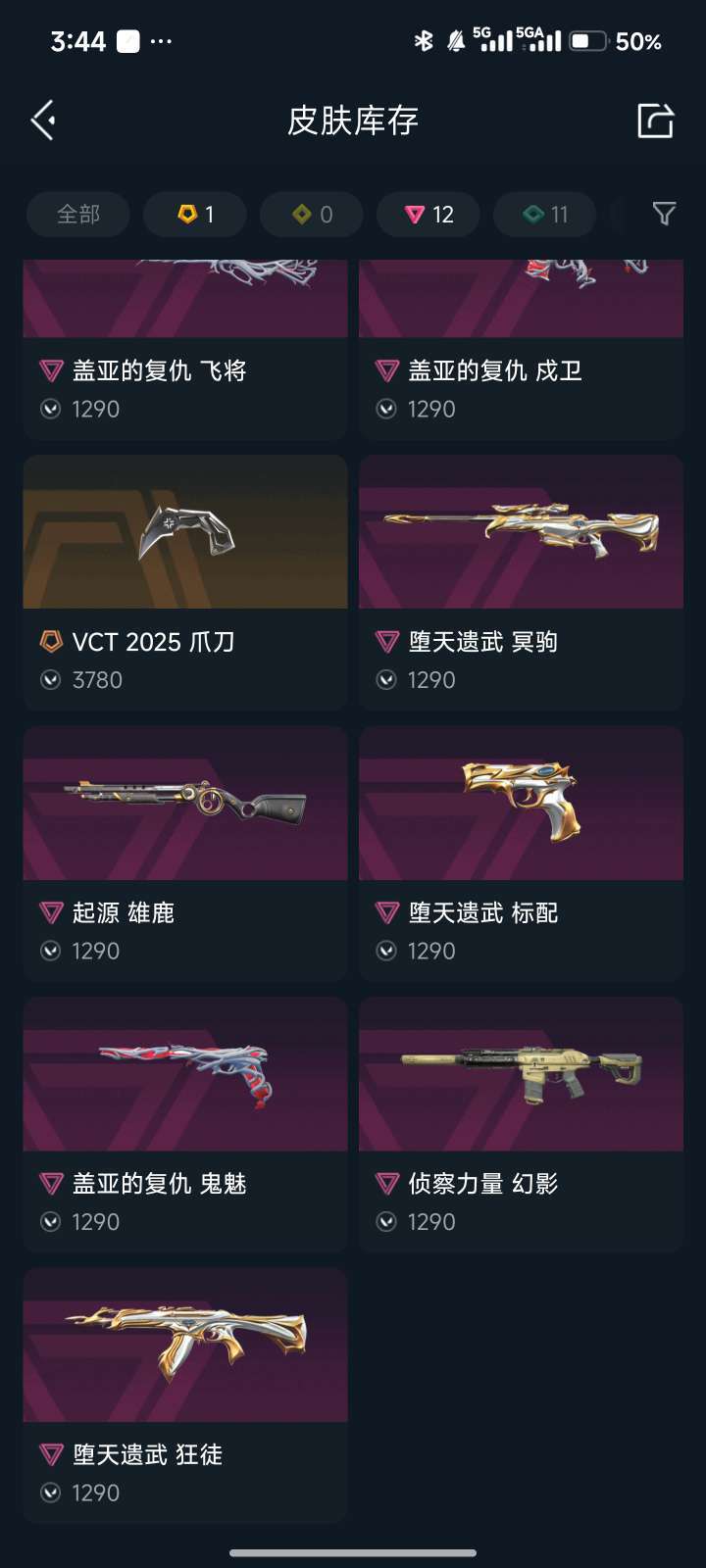Filter by the yellow tier chip showing 0
This screenshot has height=1568, width=706.
pyautogui.click(x=312, y=214)
